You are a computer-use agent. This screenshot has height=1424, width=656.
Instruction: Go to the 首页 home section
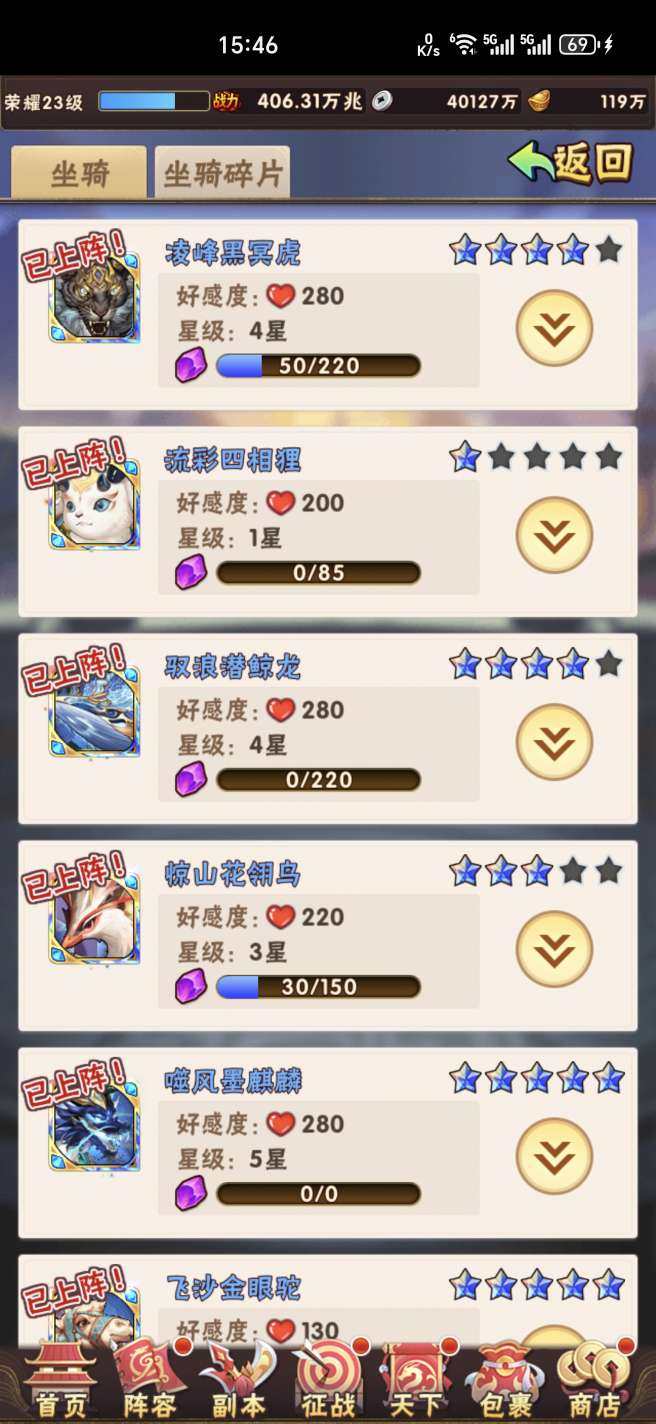pyautogui.click(x=60, y=1382)
